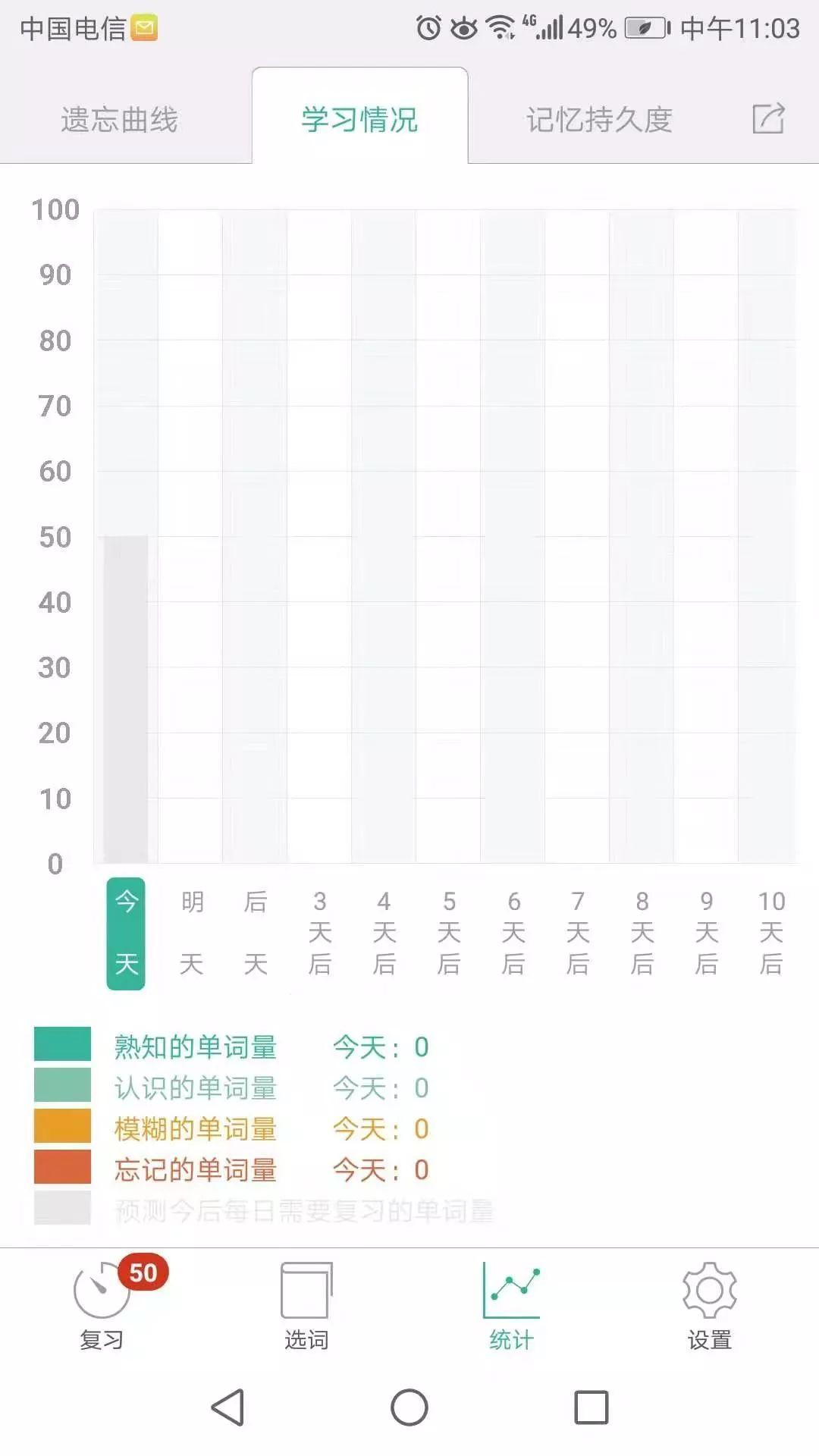Go to the 选词 section
The height and width of the screenshot is (1456, 819).
[x=306, y=1306]
